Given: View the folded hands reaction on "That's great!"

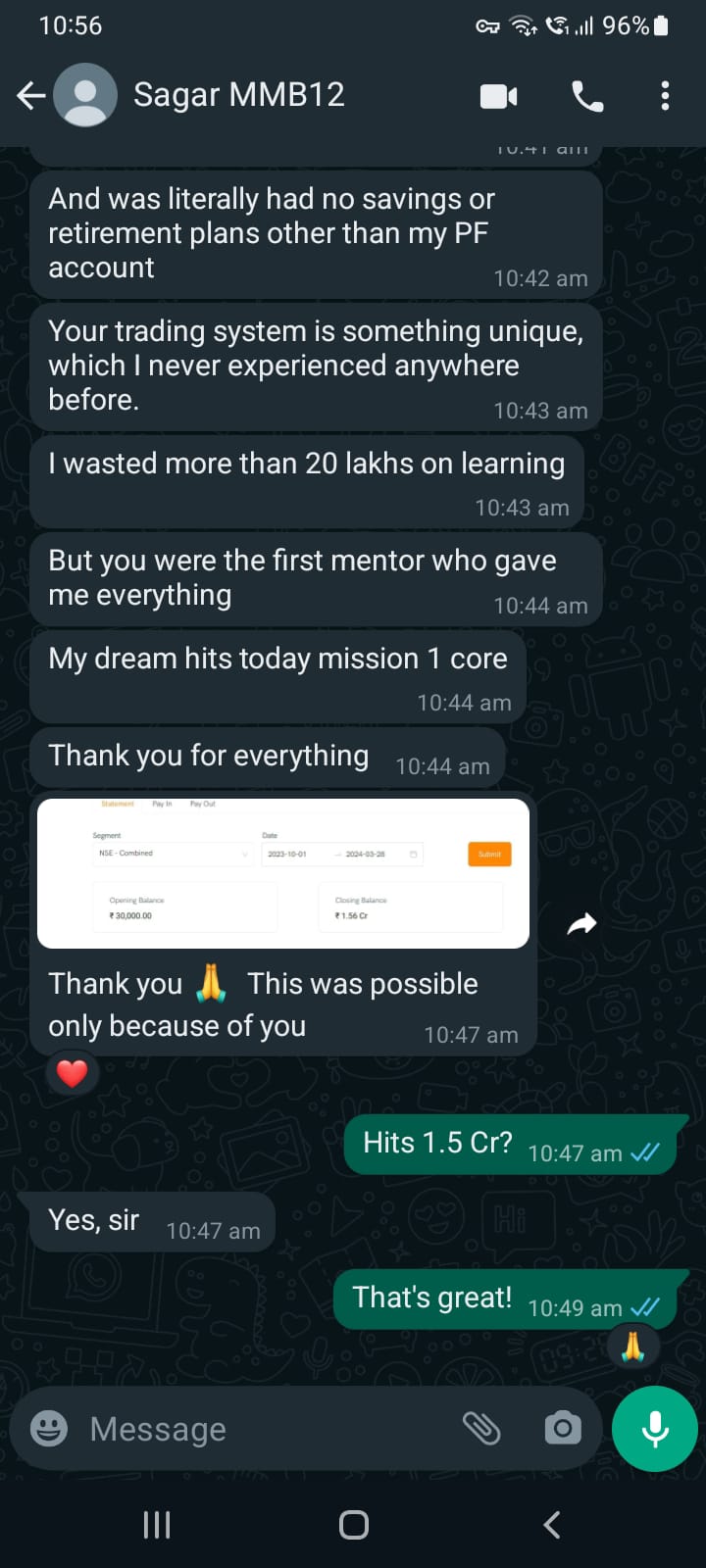Looking at the screenshot, I should 632,1347.
